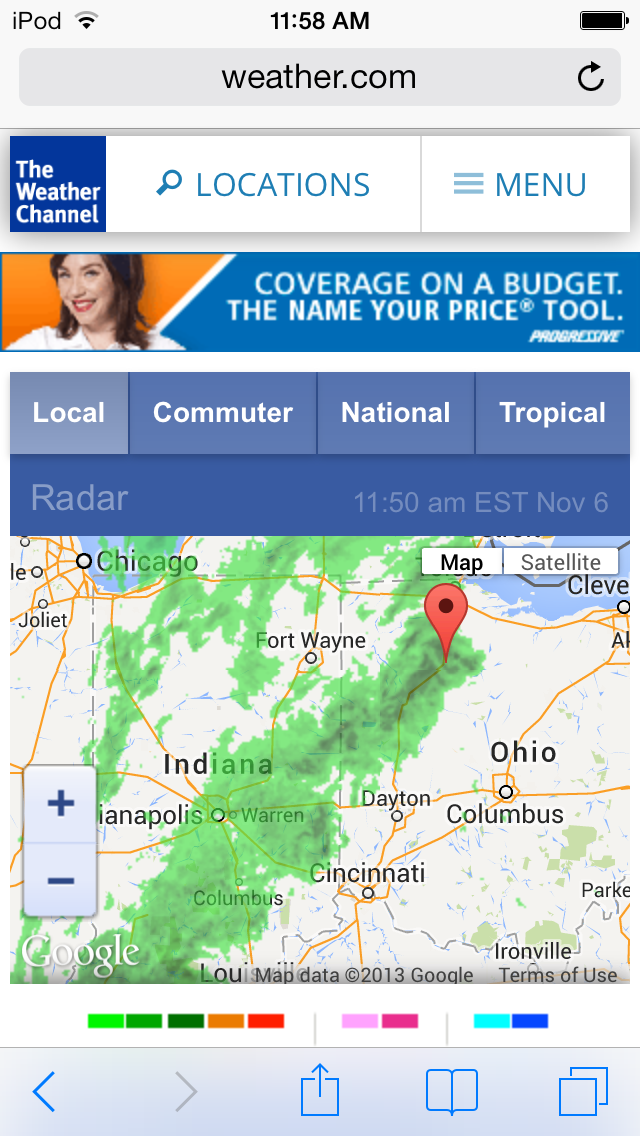Image resolution: width=640 pixels, height=1136 pixels.
Task: Switch to the Commuter tab
Action: click(223, 413)
